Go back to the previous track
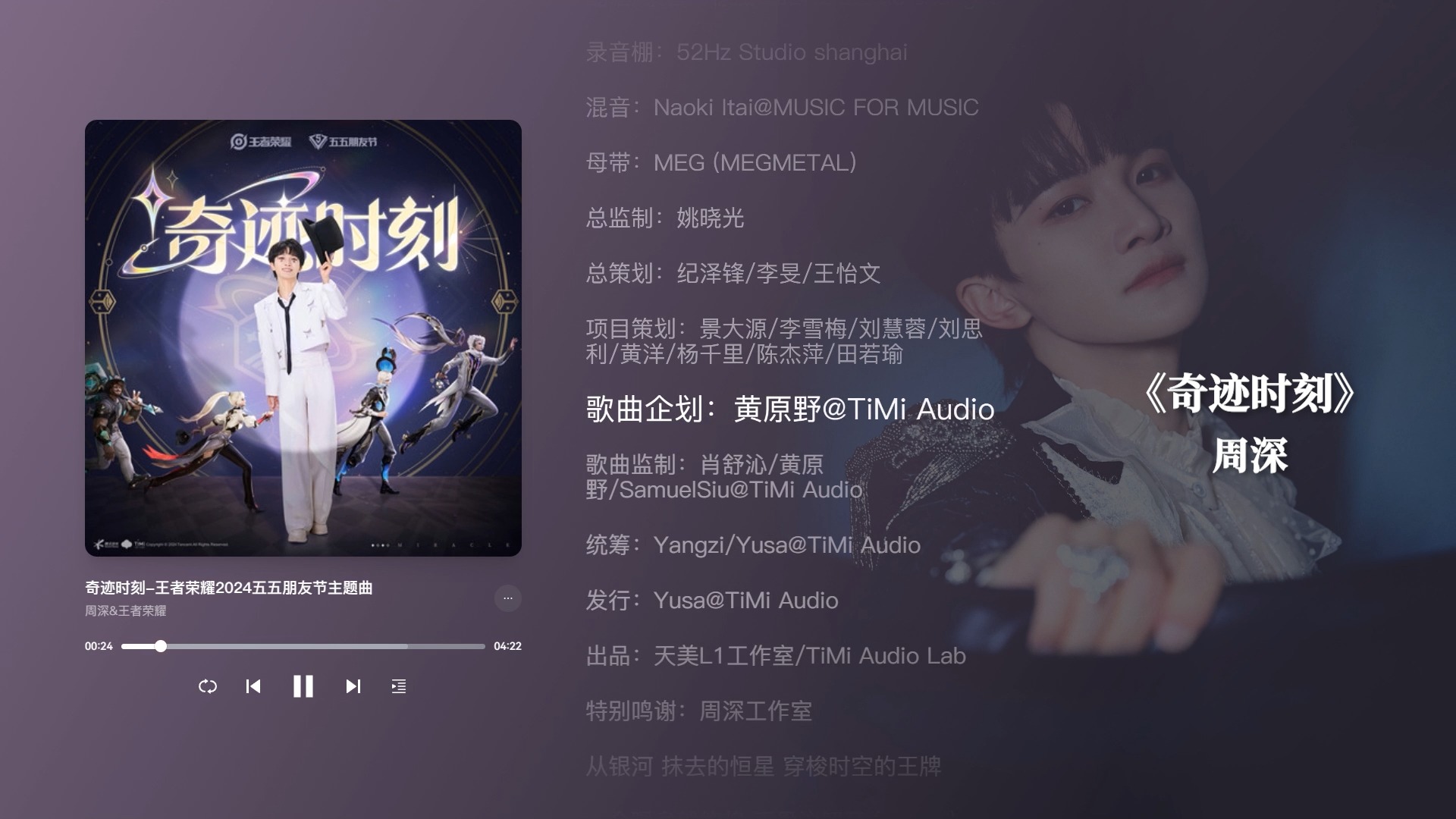The width and height of the screenshot is (1456, 819). pos(253,686)
